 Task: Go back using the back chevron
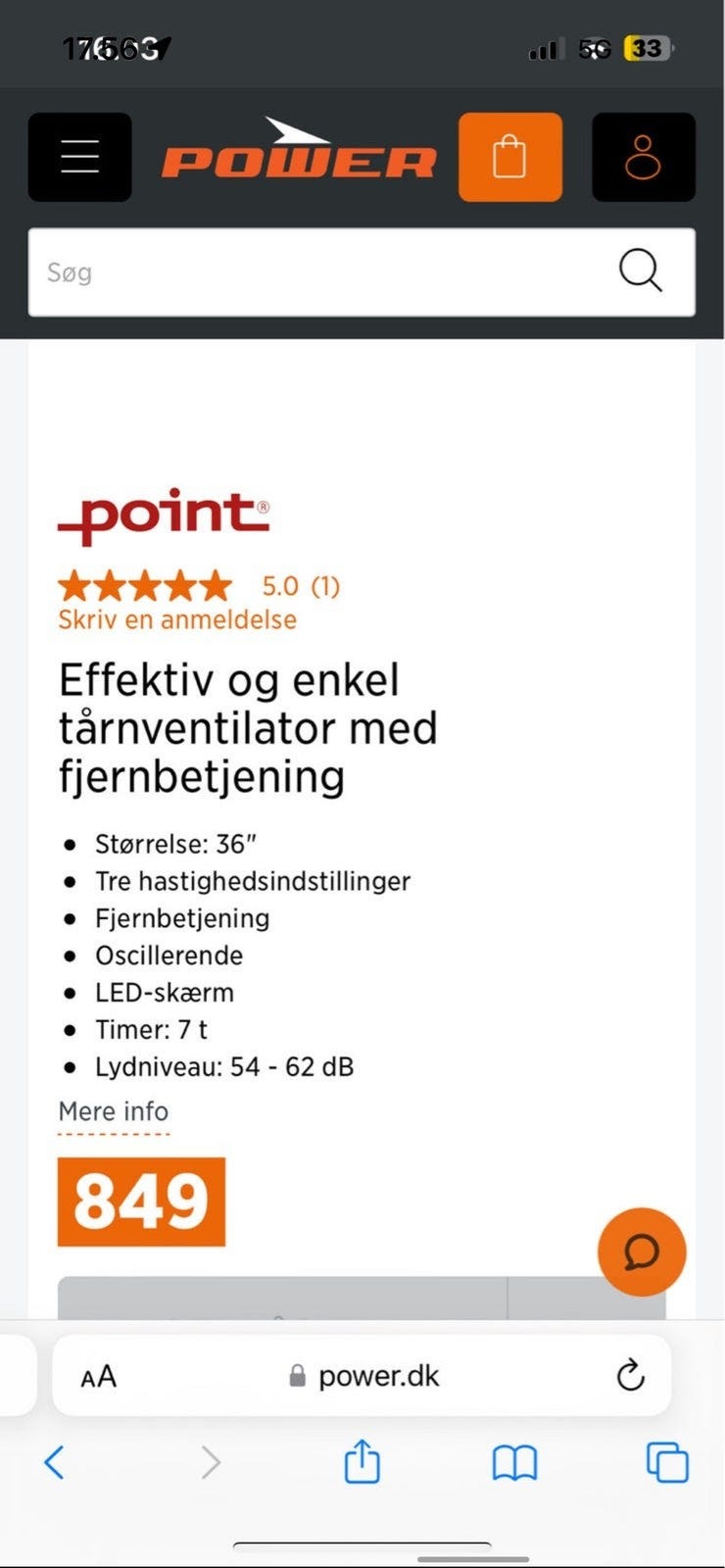coord(54,1462)
